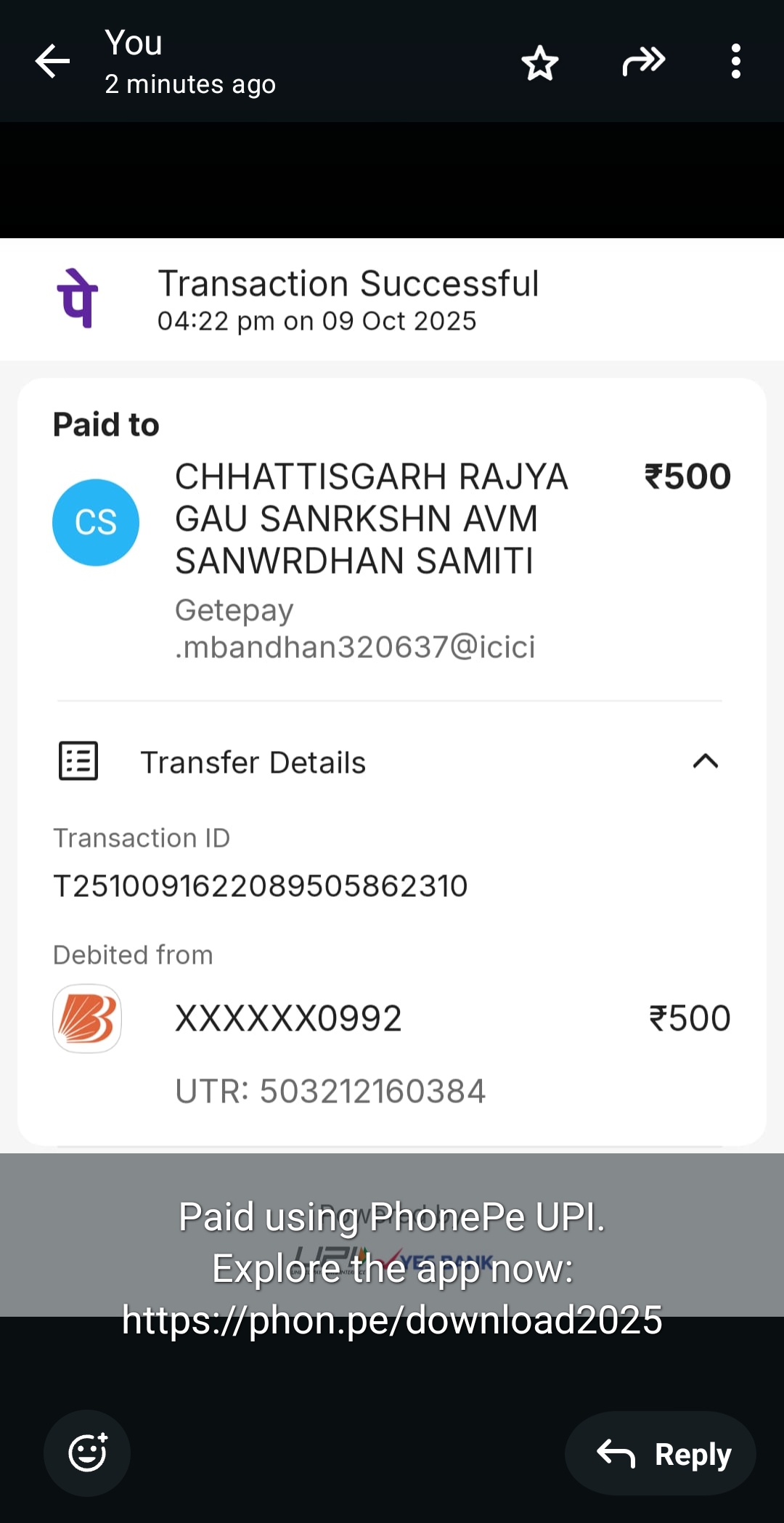This screenshot has width=784, height=1523.
Task: Tap the Reply button
Action: (x=661, y=1453)
